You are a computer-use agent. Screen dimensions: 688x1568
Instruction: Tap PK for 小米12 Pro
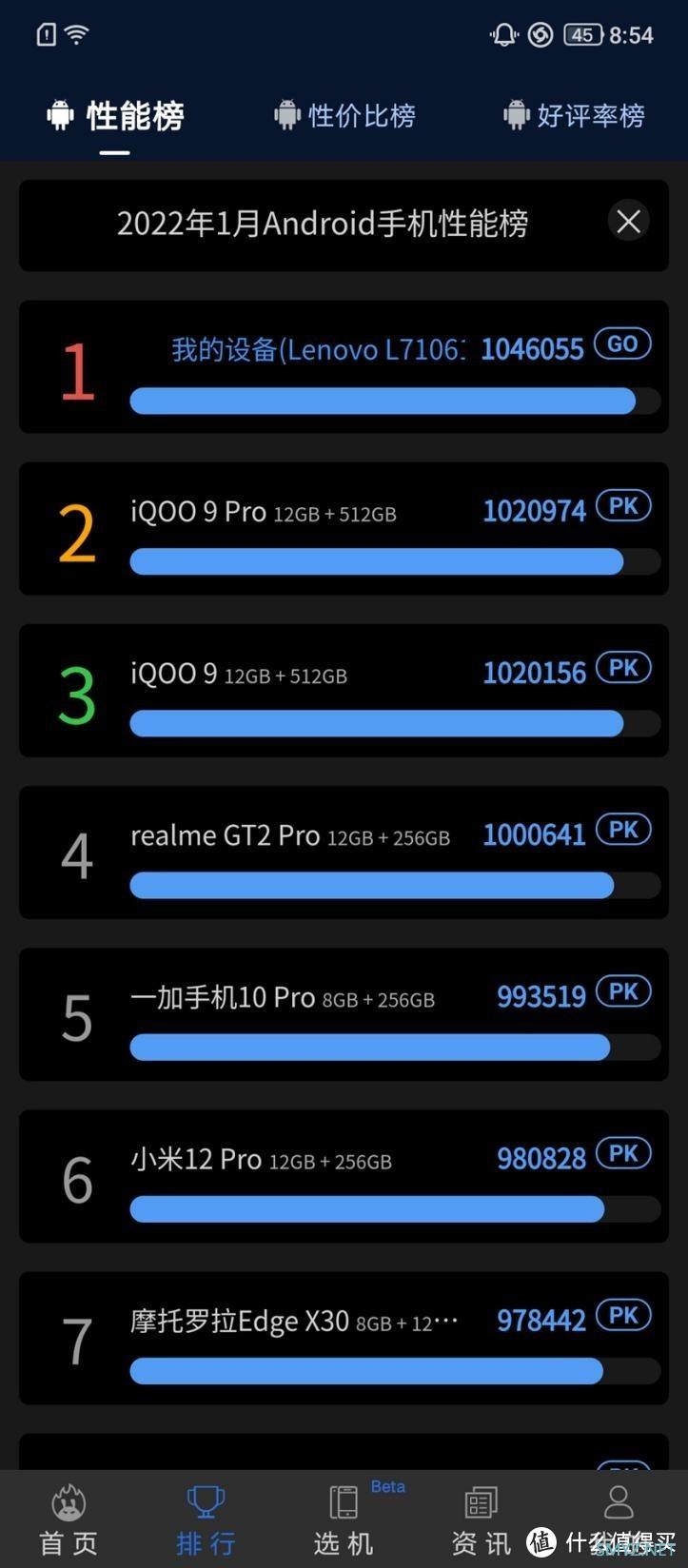623,1153
